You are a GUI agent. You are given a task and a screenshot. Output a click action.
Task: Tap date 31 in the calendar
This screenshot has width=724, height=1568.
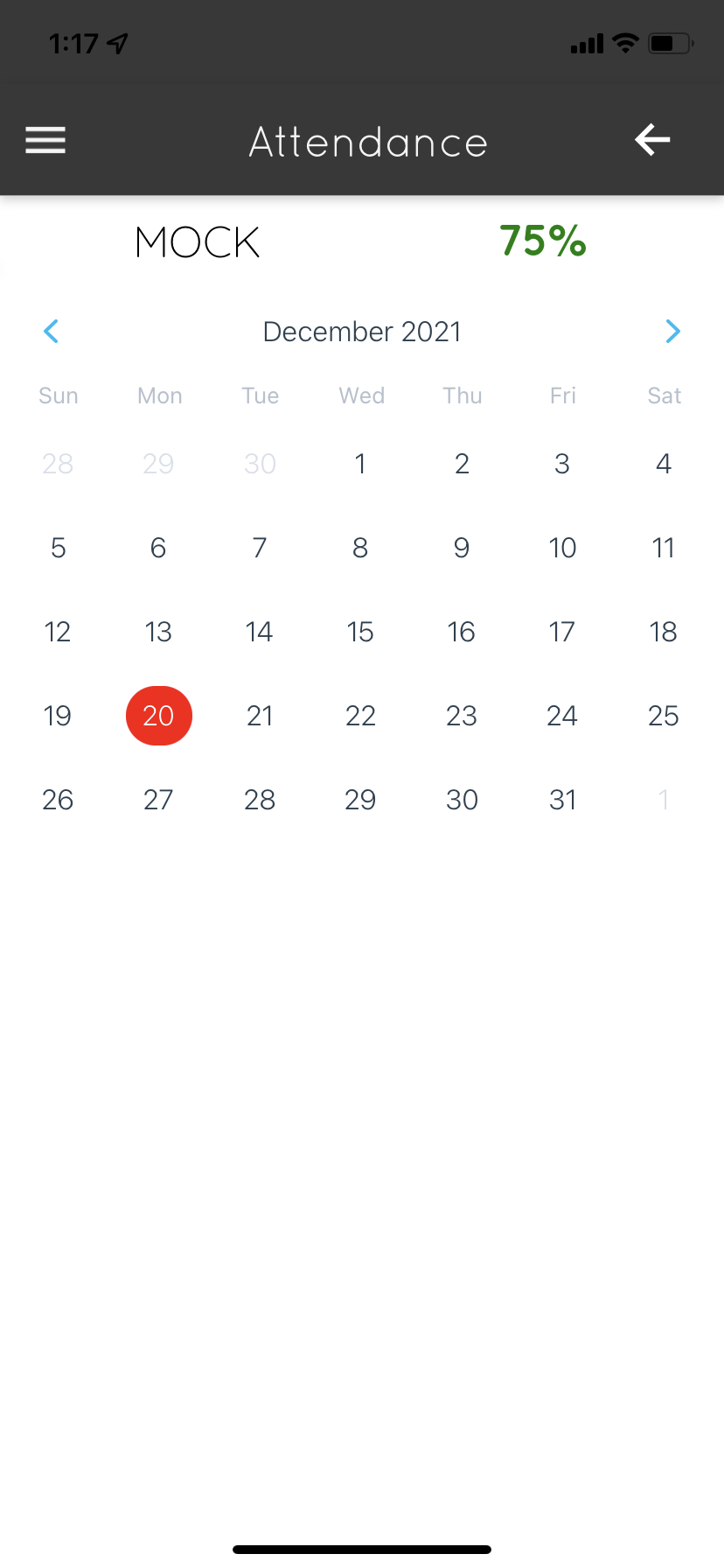562,800
